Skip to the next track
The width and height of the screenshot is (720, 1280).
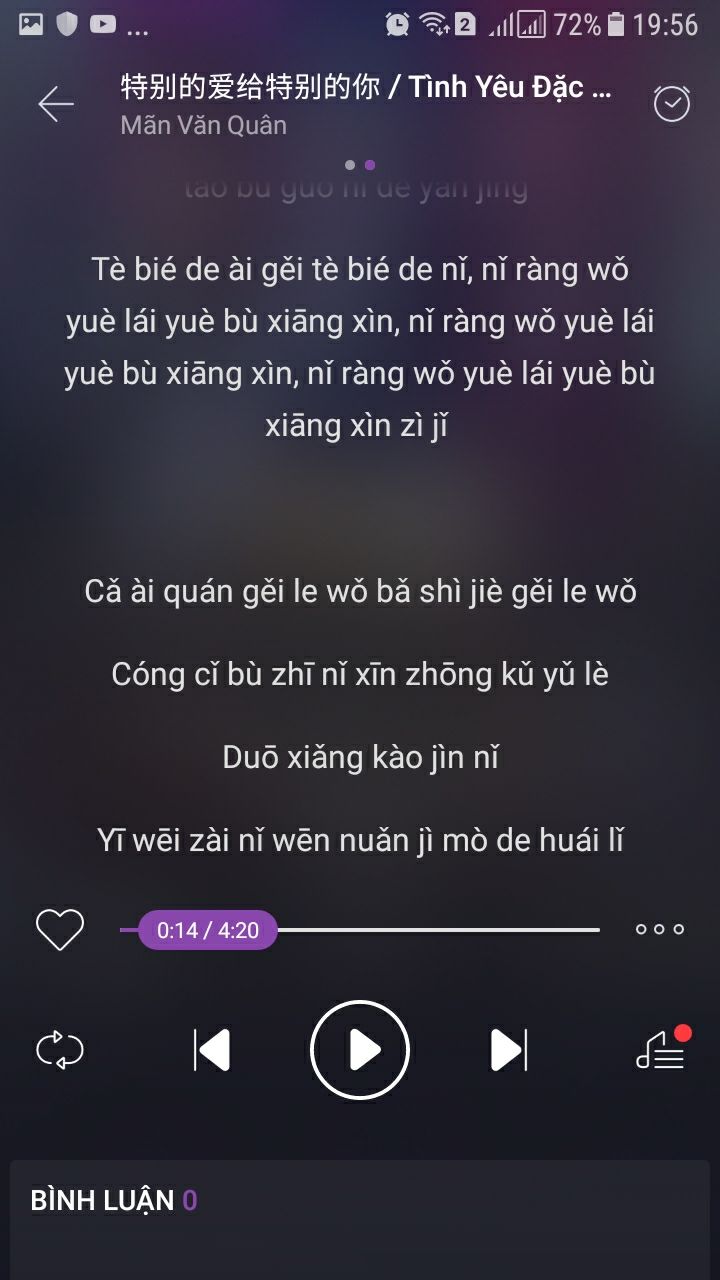pos(508,1050)
